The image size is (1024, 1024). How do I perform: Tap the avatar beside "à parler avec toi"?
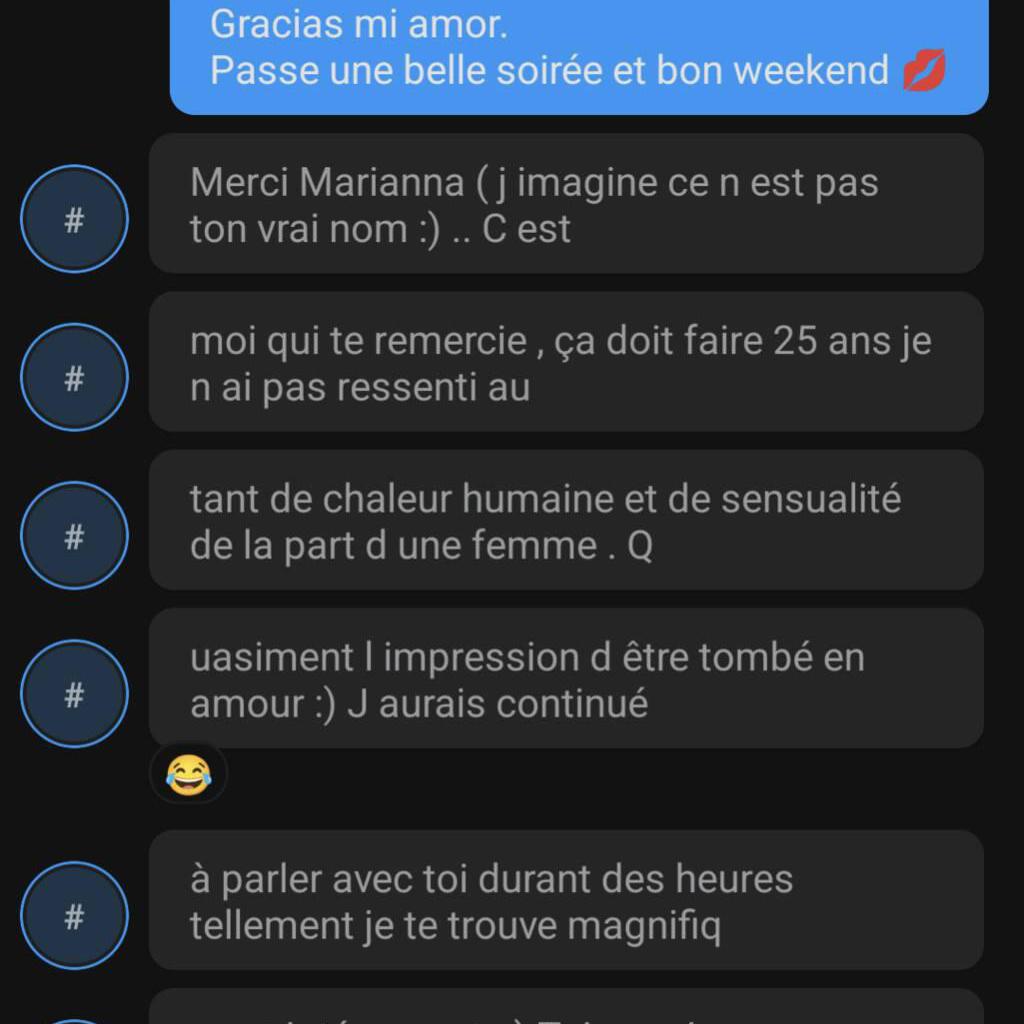point(74,915)
